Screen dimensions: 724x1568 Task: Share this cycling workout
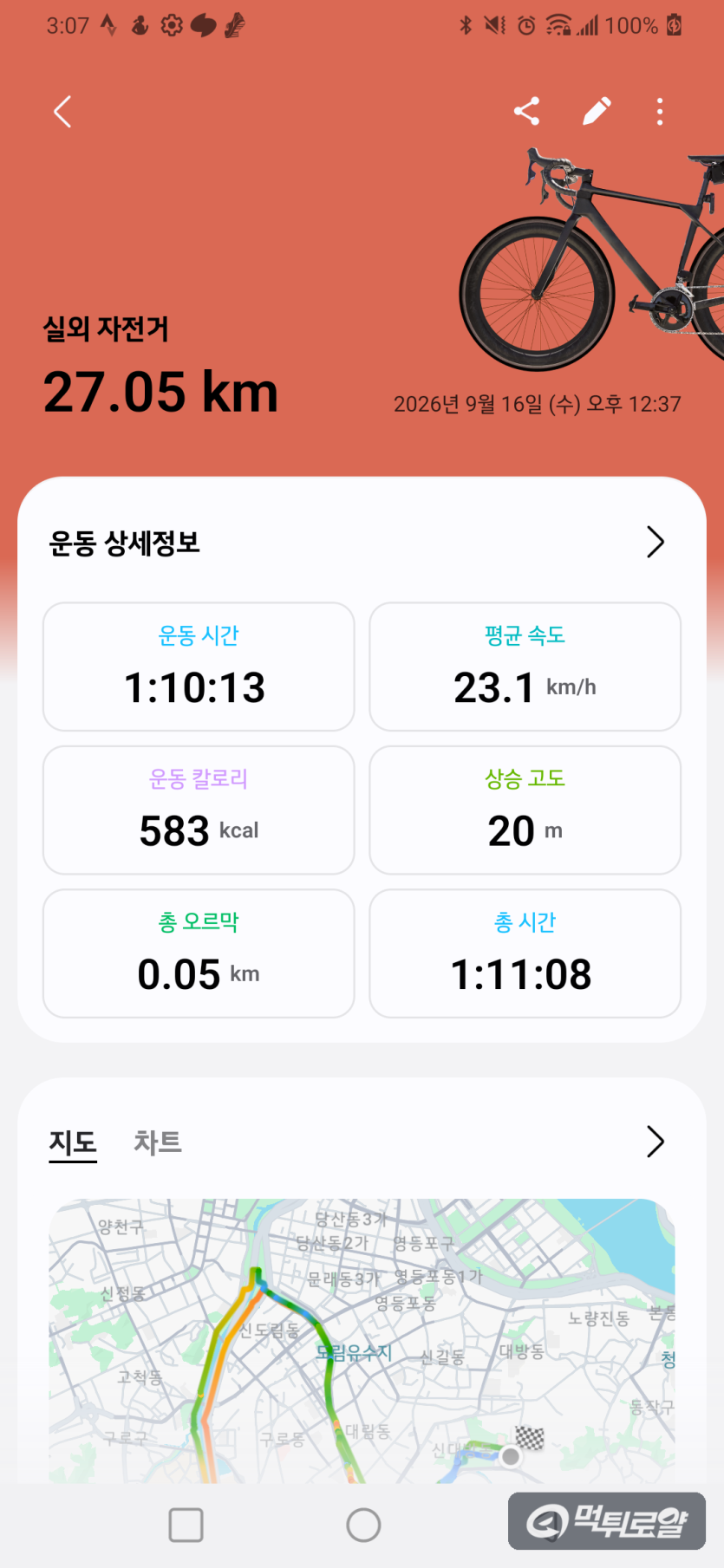527,111
